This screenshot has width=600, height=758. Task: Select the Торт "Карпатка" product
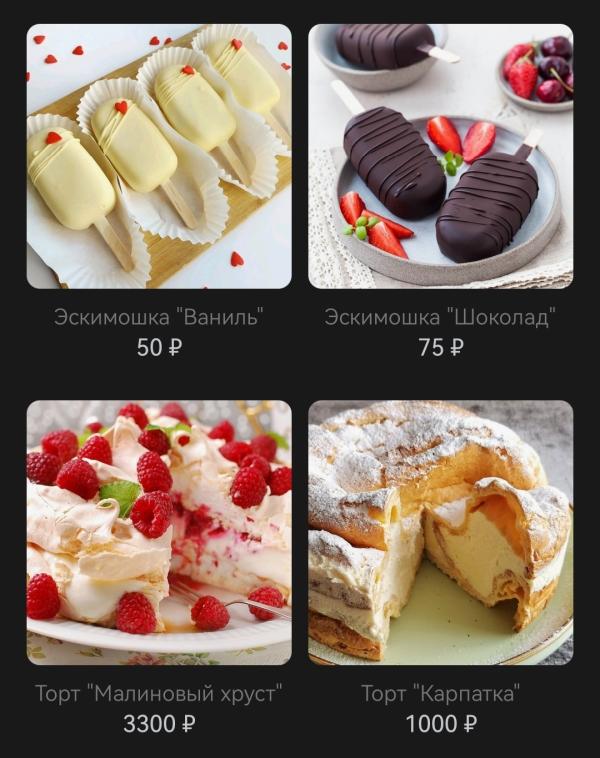coord(440,533)
